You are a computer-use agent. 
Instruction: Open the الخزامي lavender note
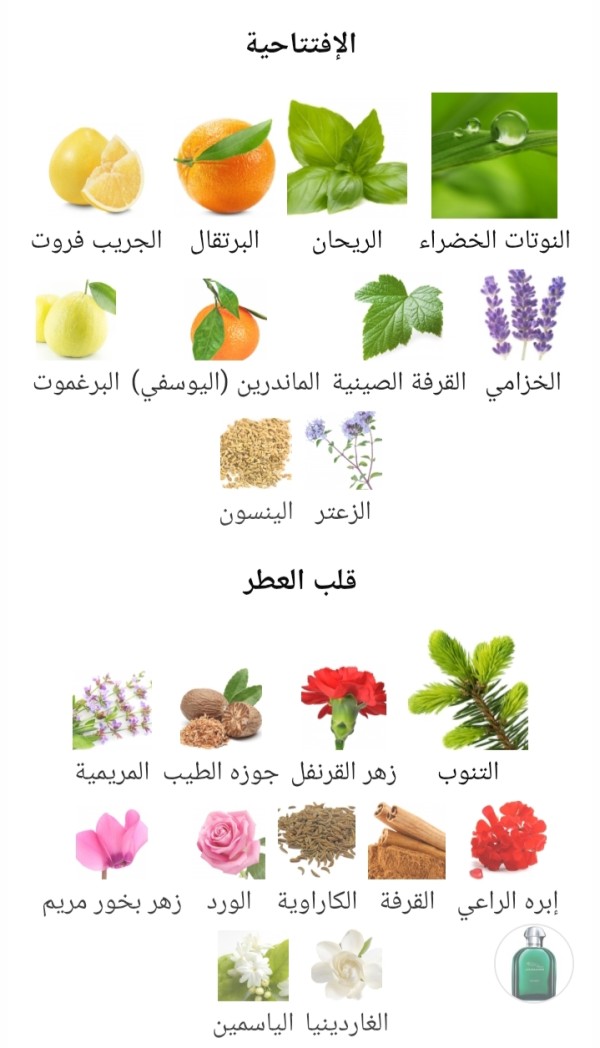click(x=522, y=316)
